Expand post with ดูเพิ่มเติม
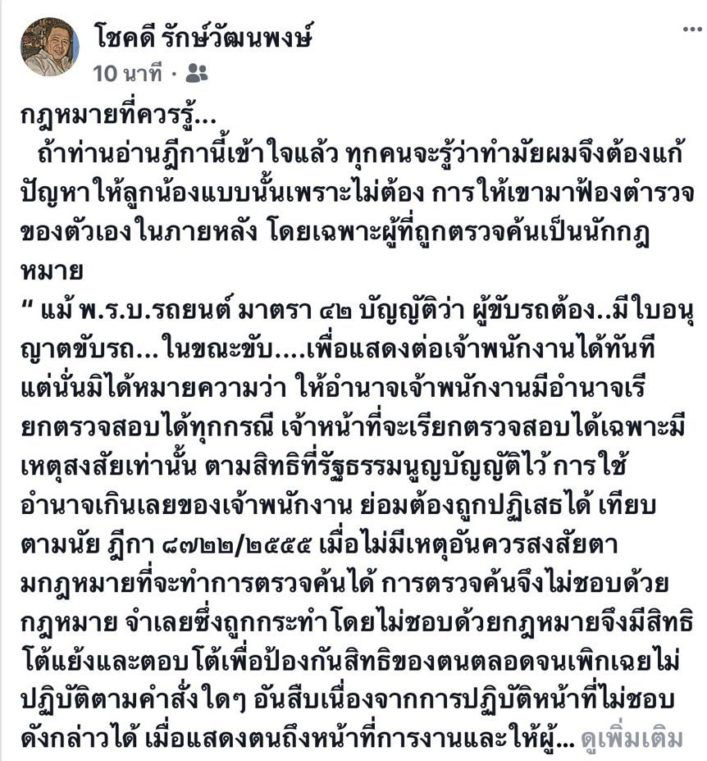This screenshot has height=761, width=707. coord(637,741)
